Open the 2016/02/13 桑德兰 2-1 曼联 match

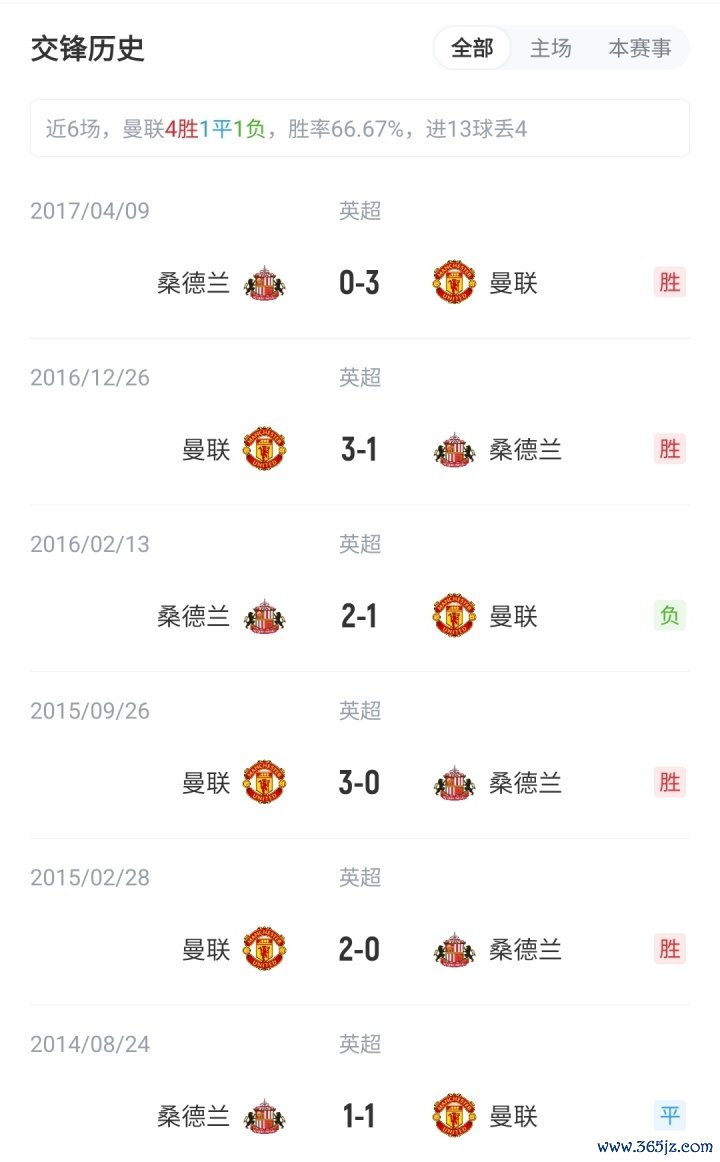(x=359, y=616)
